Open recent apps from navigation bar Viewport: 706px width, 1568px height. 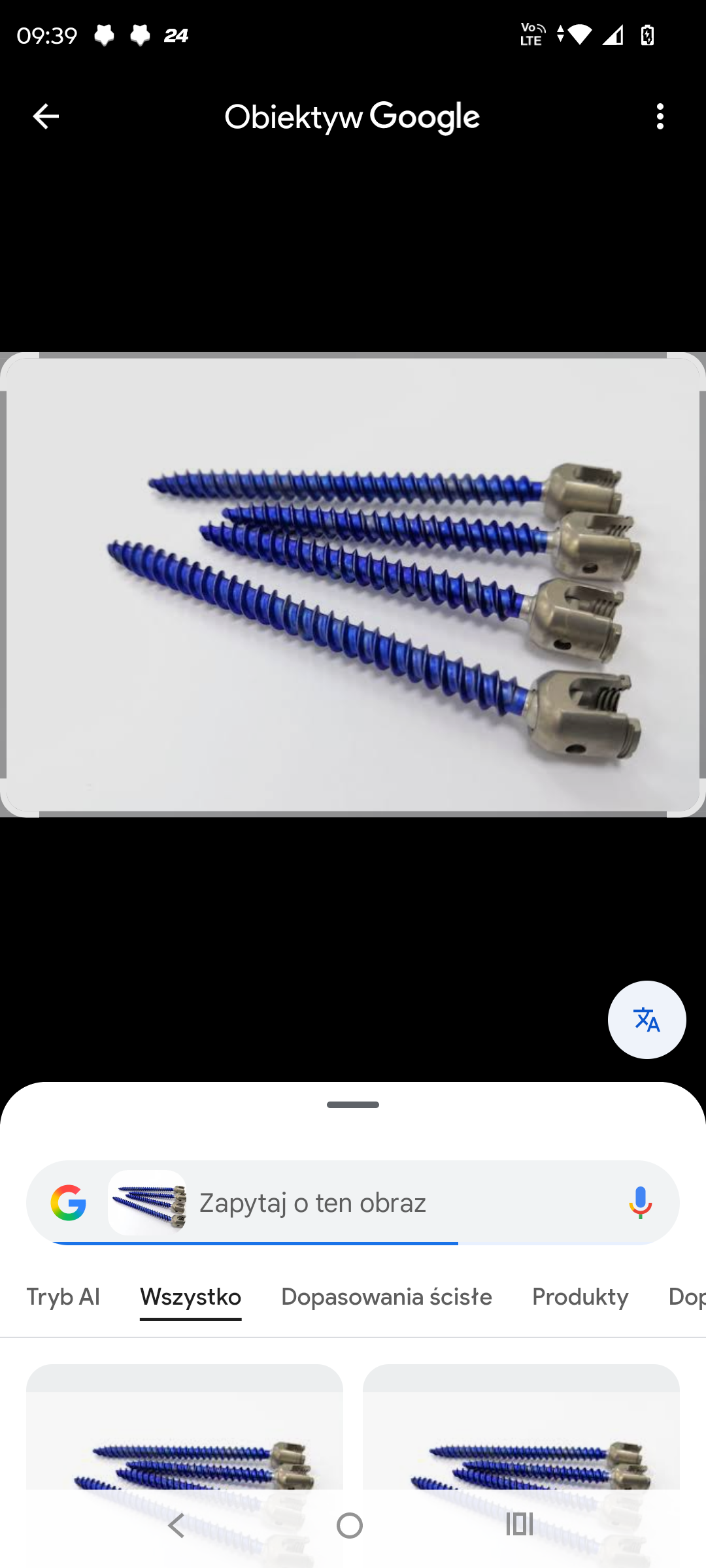(x=520, y=1526)
